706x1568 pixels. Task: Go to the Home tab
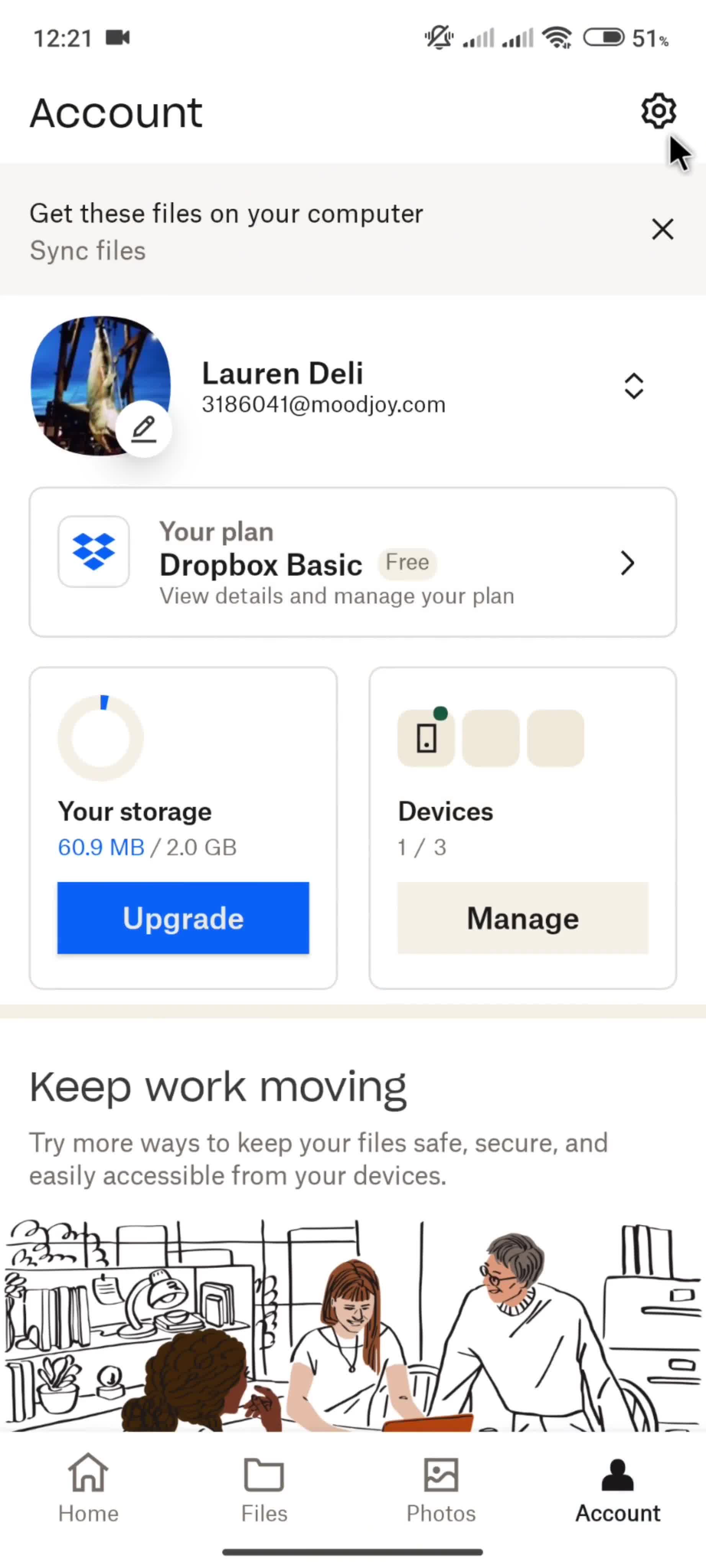(x=88, y=1488)
